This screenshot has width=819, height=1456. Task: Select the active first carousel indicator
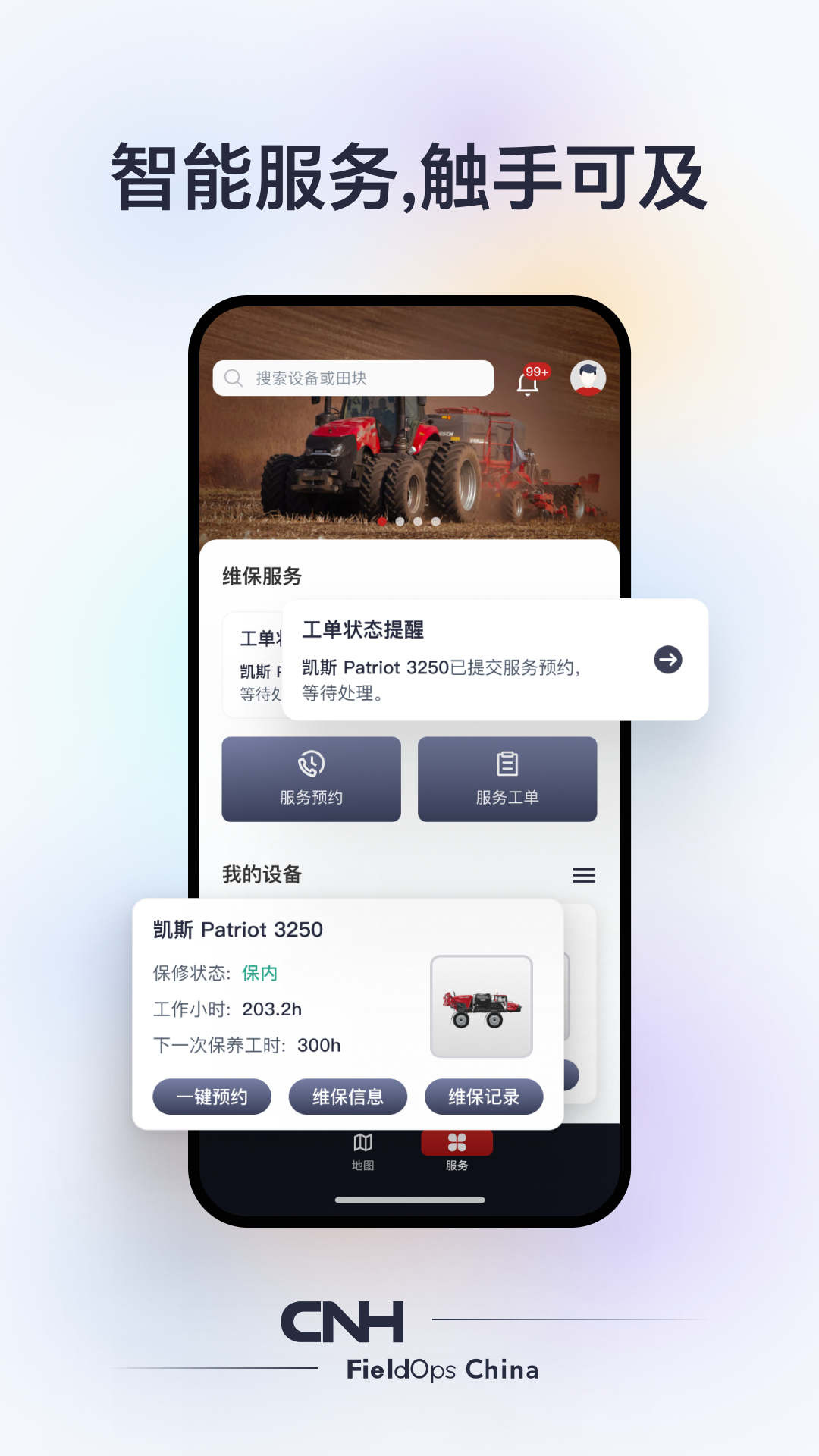coord(381,522)
